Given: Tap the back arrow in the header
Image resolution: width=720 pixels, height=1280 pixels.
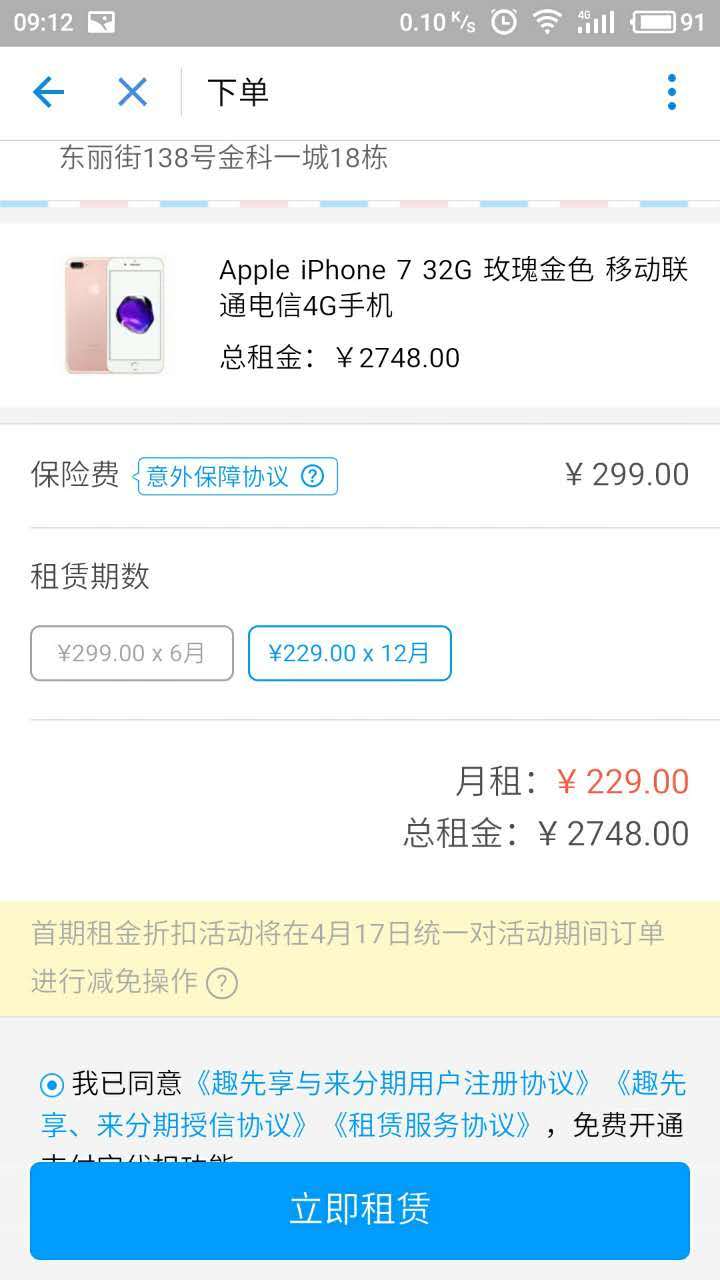Looking at the screenshot, I should click(x=47, y=91).
